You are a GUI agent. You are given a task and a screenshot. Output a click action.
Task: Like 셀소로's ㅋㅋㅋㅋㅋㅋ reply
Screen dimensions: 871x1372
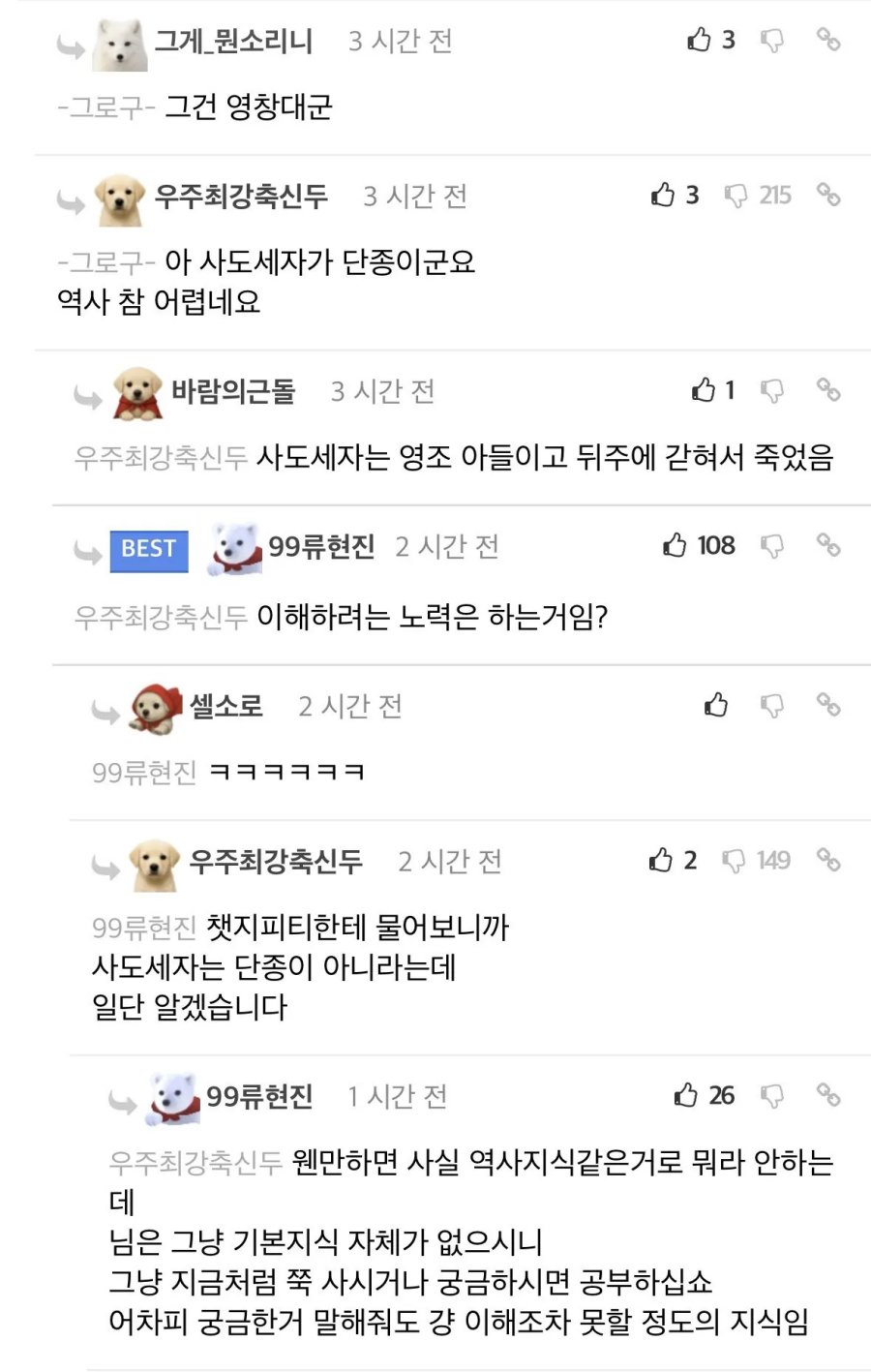coord(716,705)
